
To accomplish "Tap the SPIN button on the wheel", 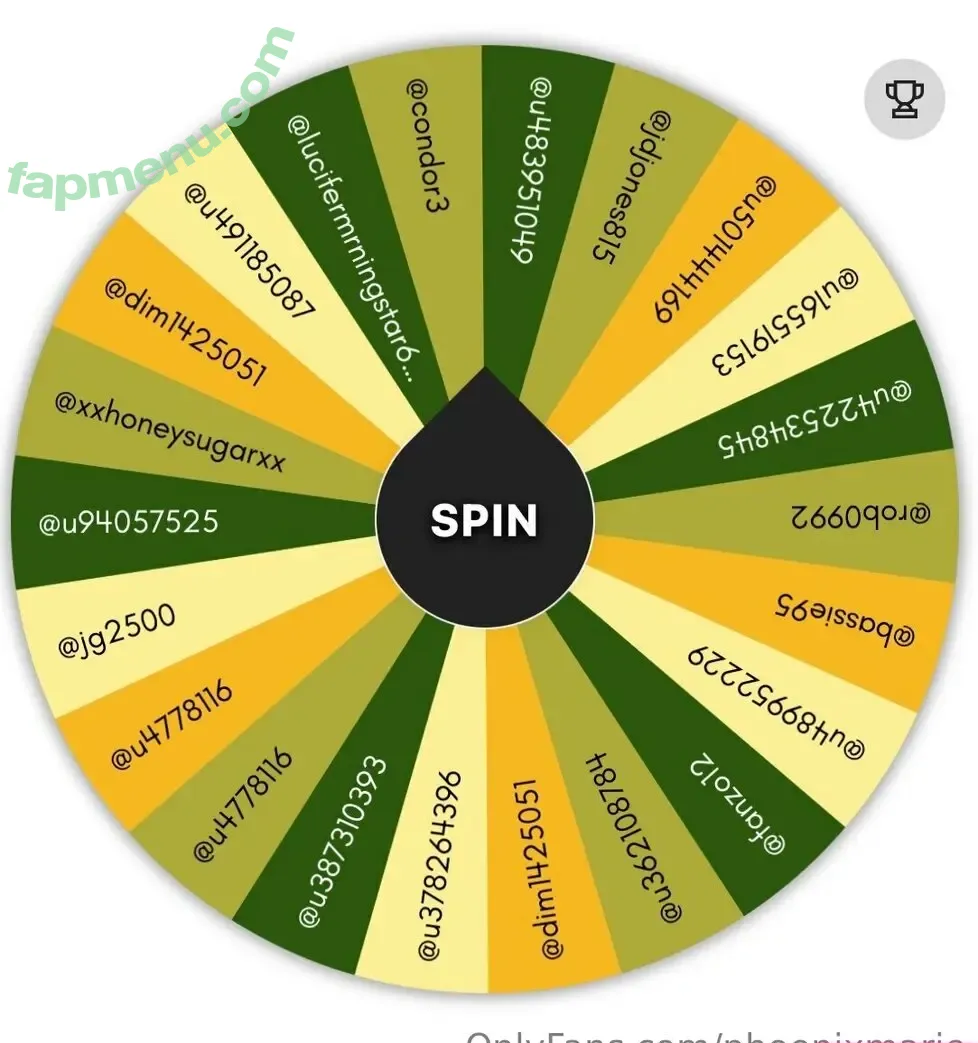I will pyautogui.click(x=484, y=520).
